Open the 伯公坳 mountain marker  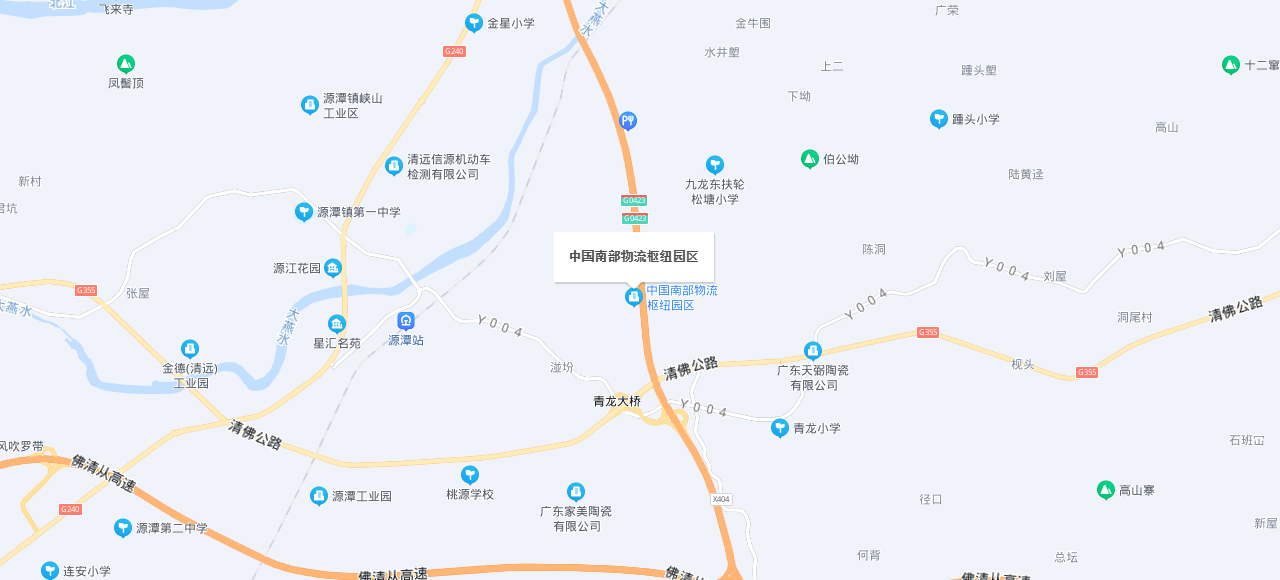[810, 159]
